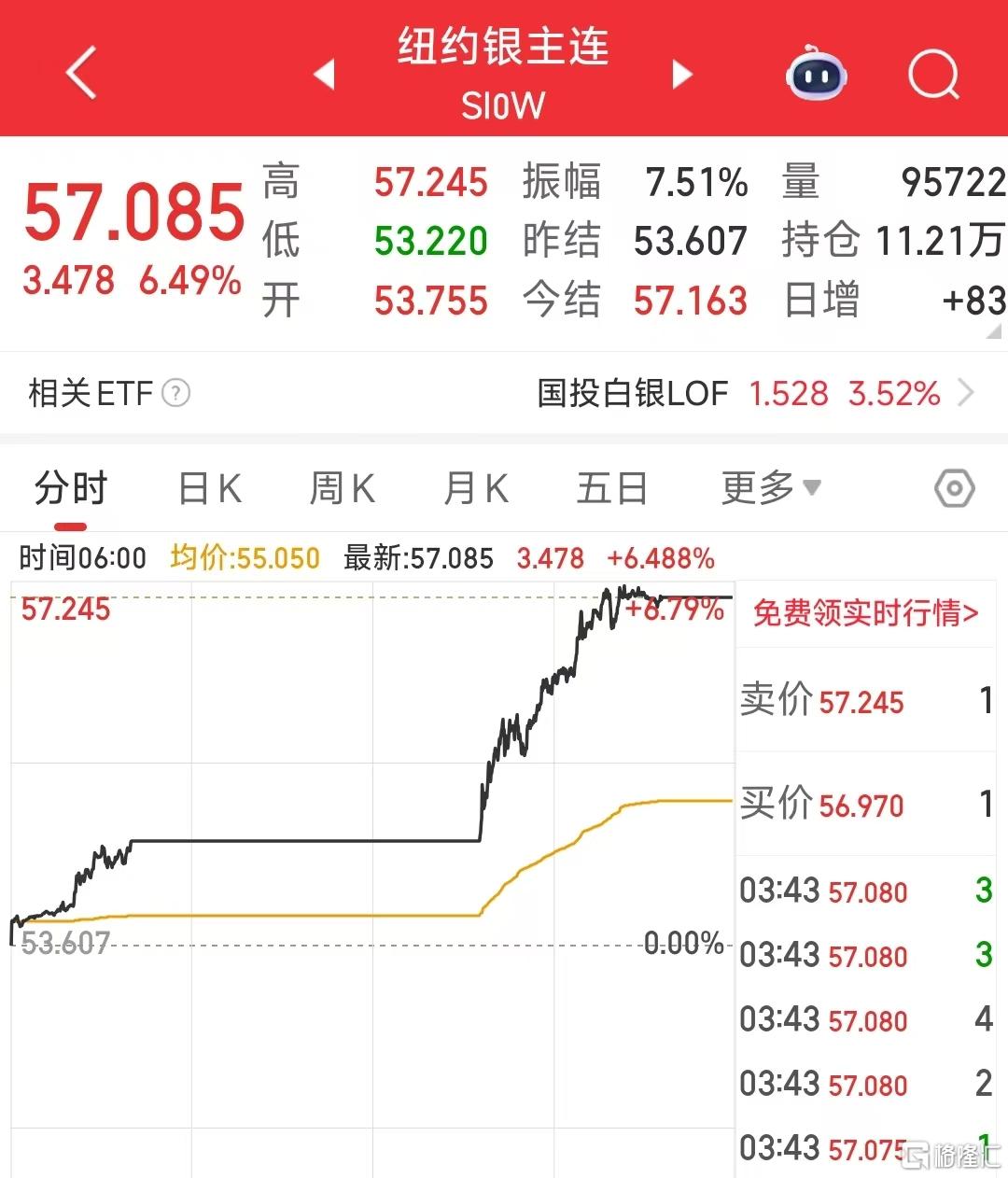
Task: Tap the back arrow to exit quote page
Action: (x=81, y=75)
